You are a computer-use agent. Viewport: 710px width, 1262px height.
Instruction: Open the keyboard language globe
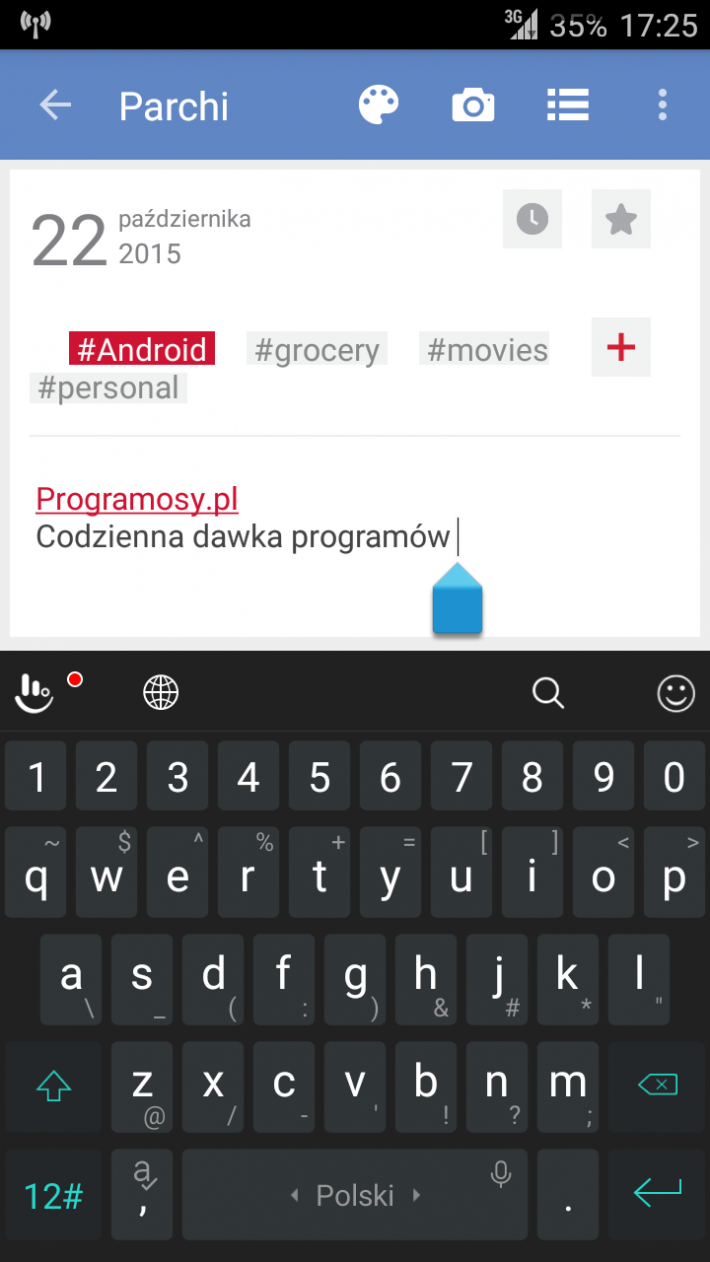tap(161, 692)
